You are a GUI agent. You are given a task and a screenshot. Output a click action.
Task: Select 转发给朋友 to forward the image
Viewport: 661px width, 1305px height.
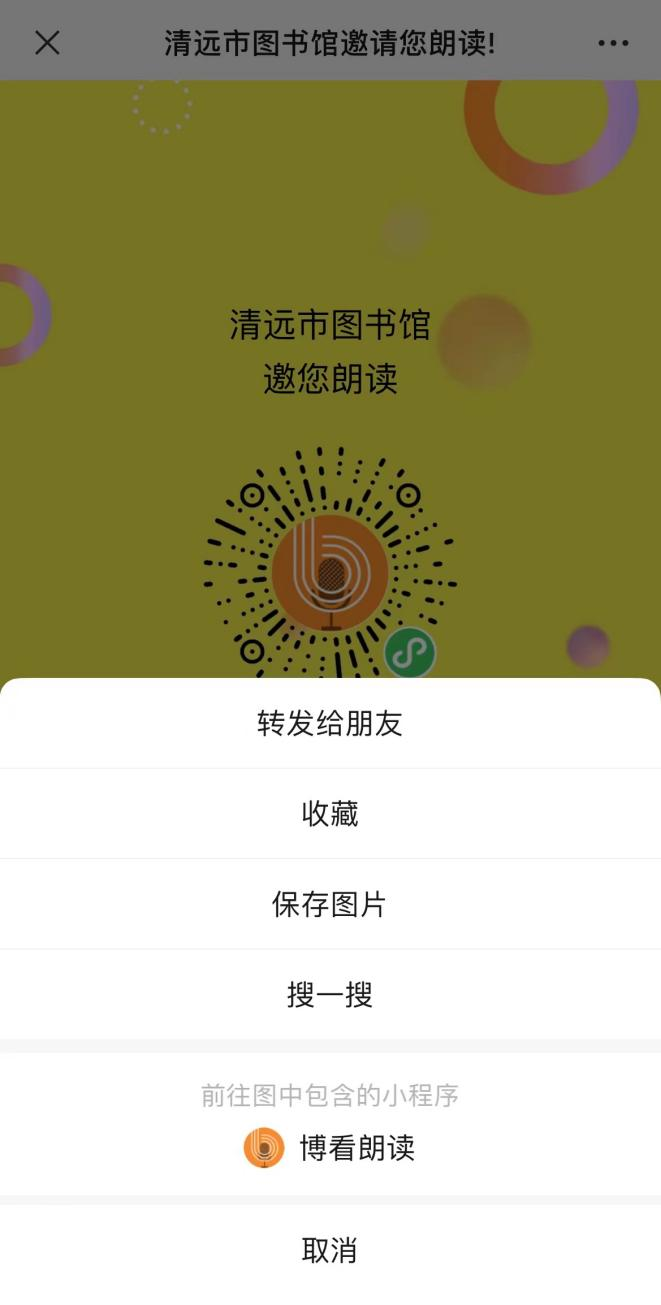pyautogui.click(x=330, y=724)
